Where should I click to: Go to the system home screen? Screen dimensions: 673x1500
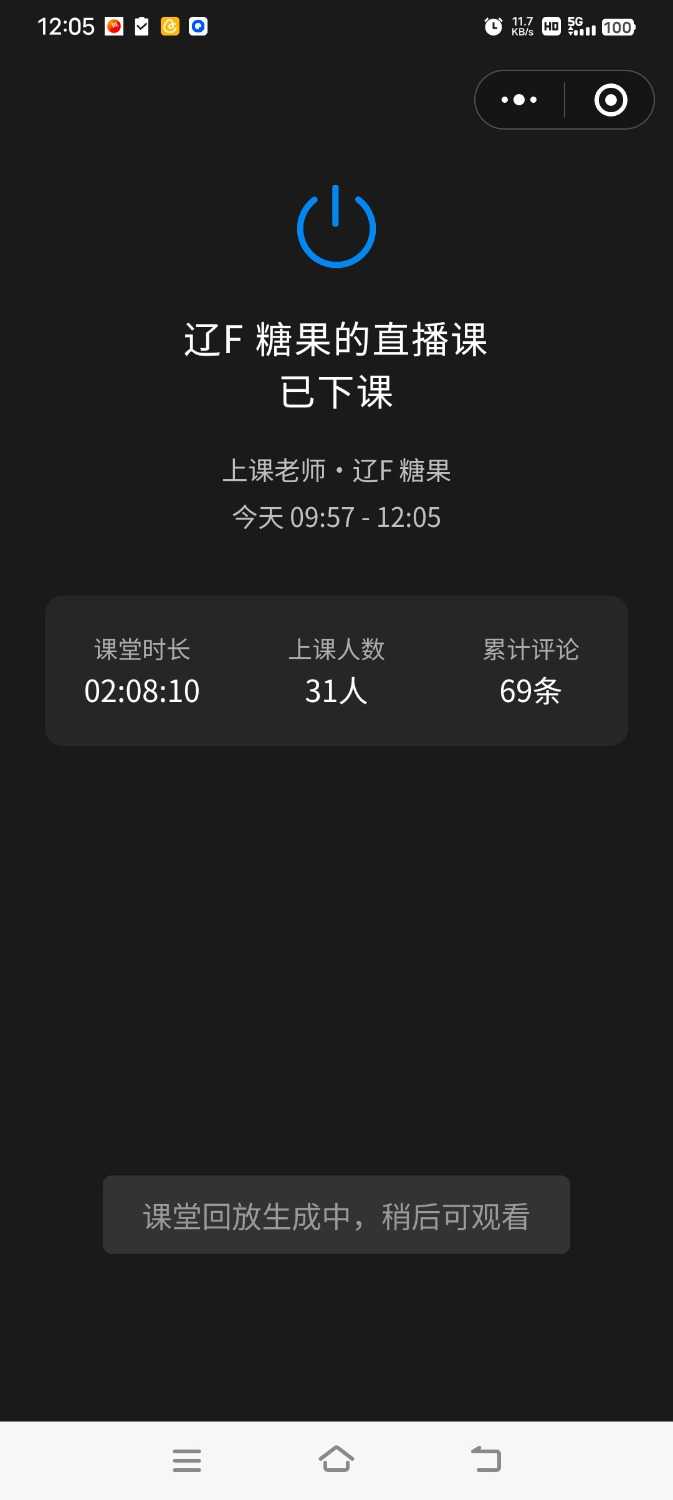[336, 1460]
